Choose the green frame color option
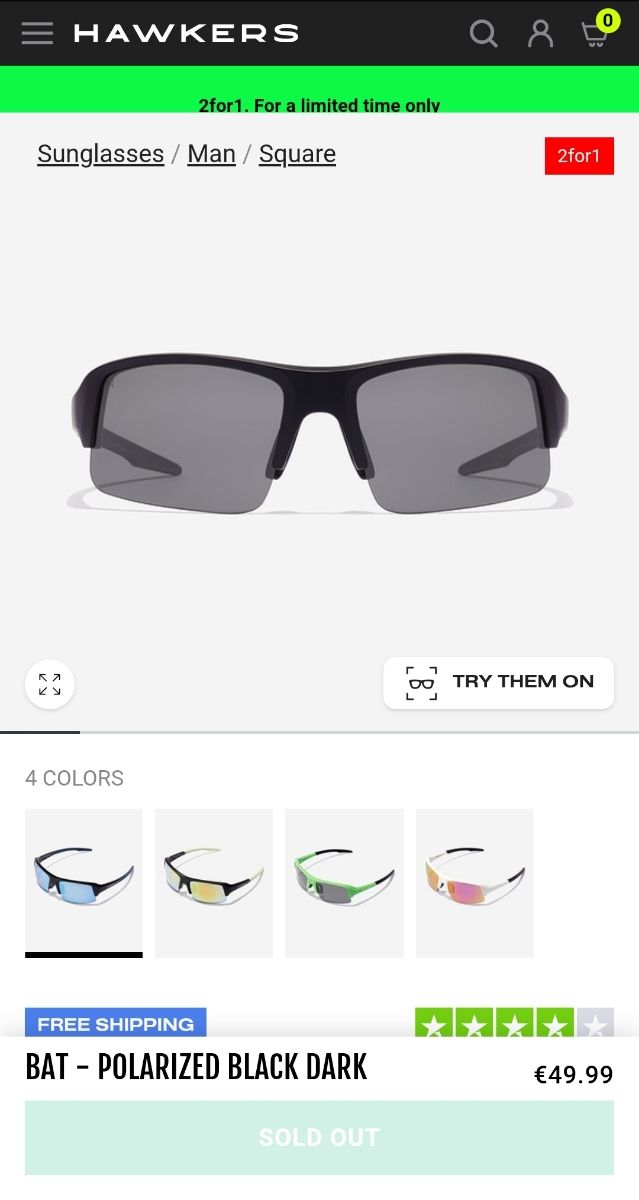This screenshot has width=639, height=1200. click(x=344, y=882)
